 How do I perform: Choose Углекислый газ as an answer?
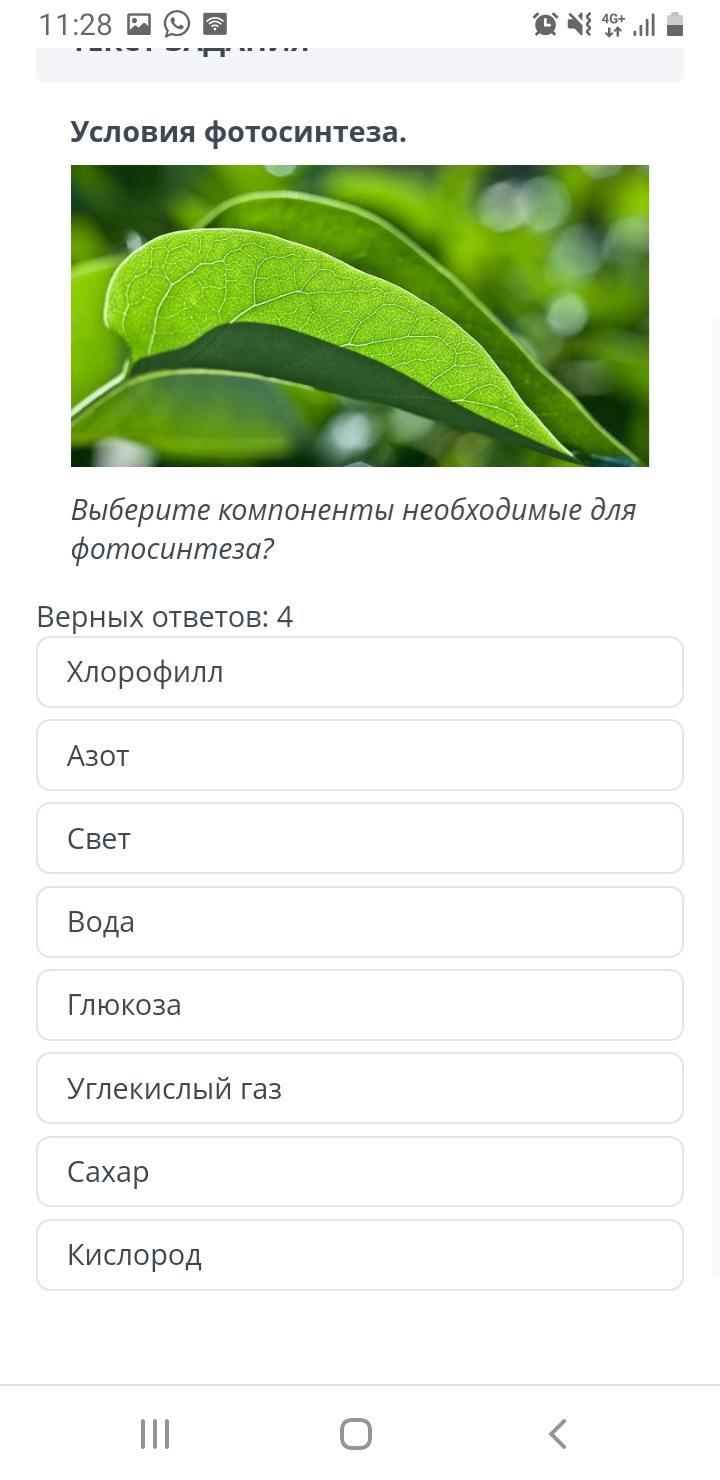pyautogui.click(x=360, y=1088)
